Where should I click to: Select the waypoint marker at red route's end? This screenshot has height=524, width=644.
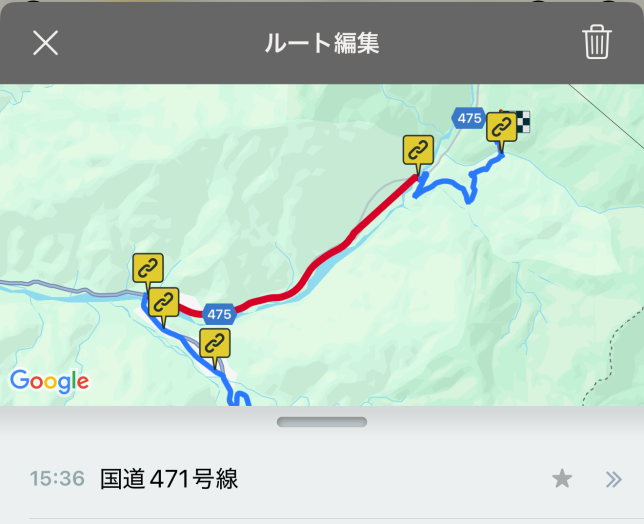pos(418,151)
